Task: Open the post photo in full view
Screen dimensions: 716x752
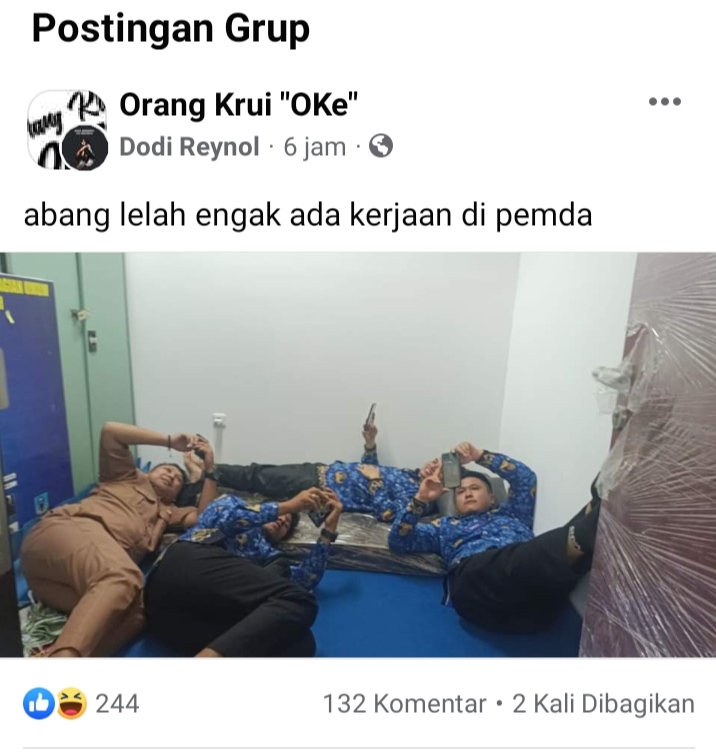Action: point(358,454)
